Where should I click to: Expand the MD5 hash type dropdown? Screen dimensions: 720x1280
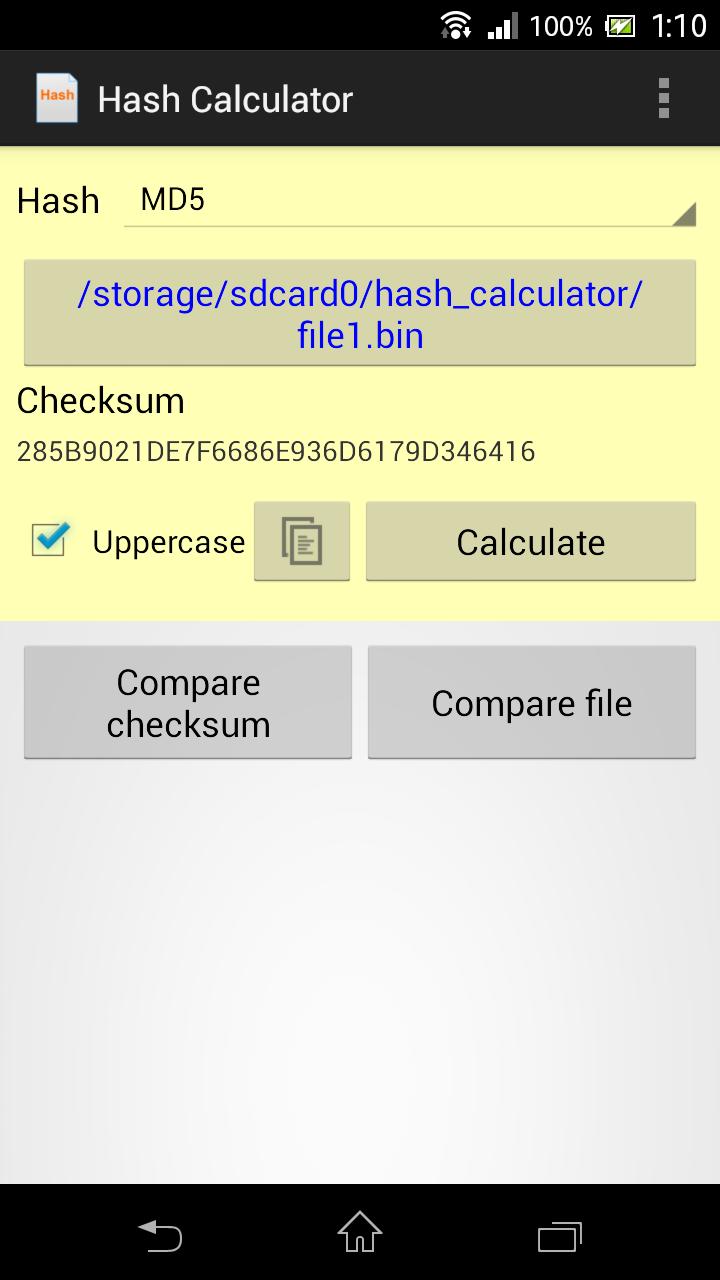[x=409, y=201]
